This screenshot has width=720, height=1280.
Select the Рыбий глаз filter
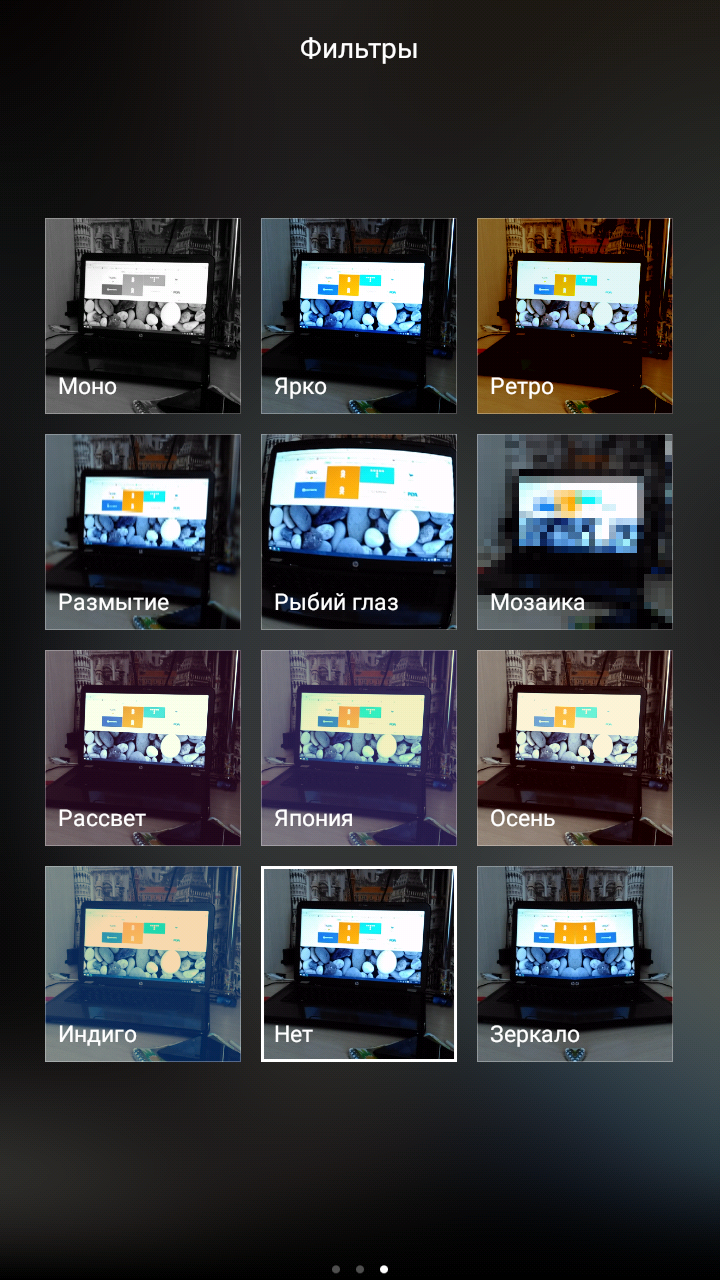[359, 532]
